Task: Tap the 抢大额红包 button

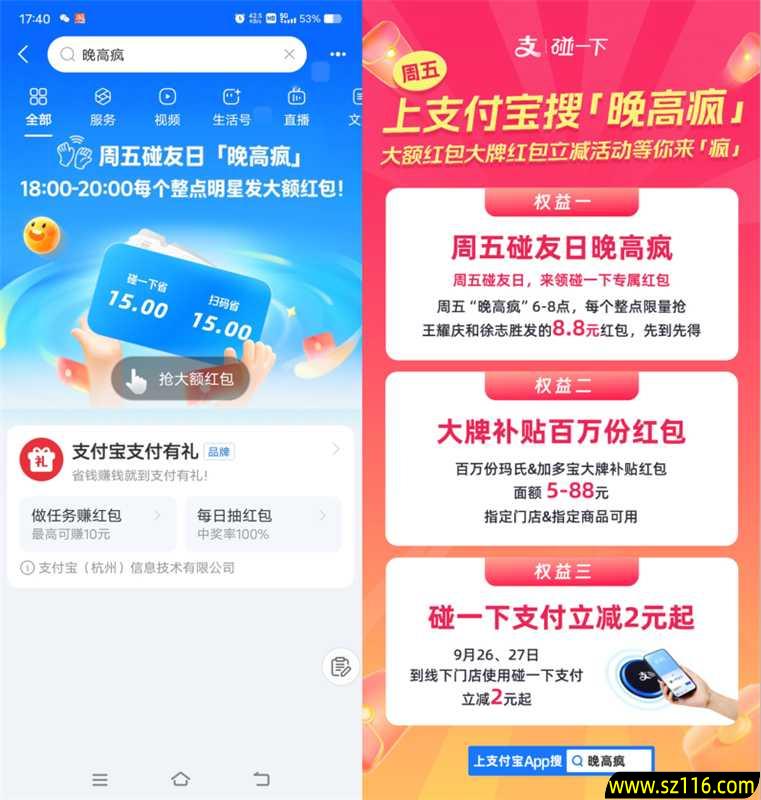Action: coord(181,379)
